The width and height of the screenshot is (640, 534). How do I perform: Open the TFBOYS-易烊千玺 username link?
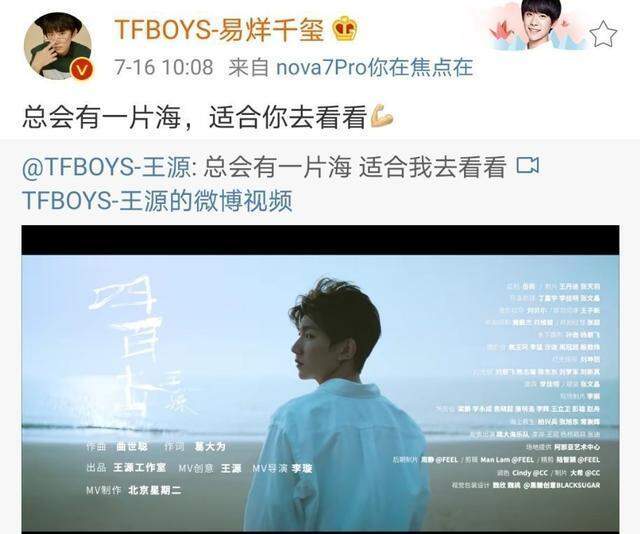pos(219,28)
